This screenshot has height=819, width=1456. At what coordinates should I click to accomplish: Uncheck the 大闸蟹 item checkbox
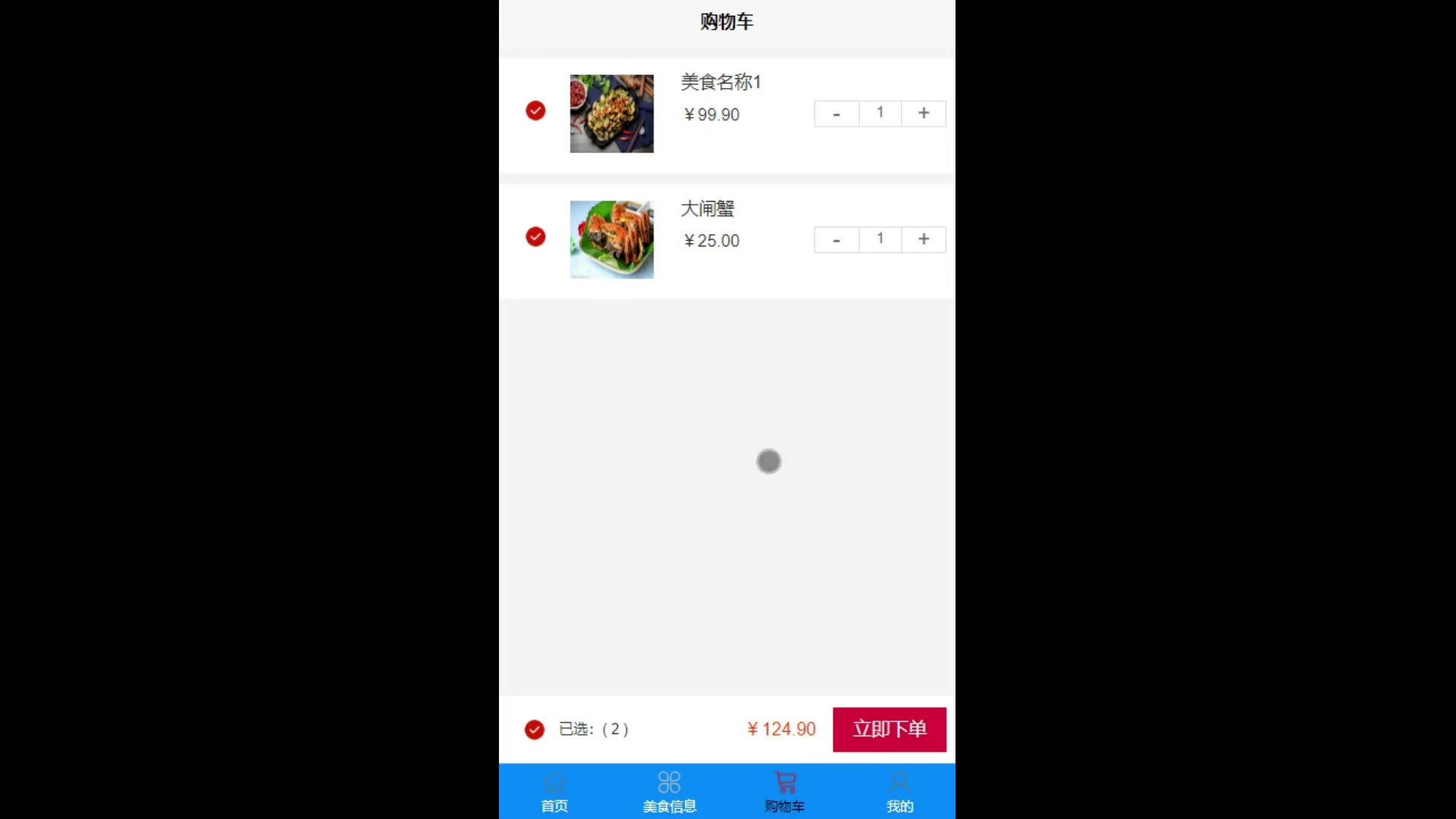click(535, 237)
